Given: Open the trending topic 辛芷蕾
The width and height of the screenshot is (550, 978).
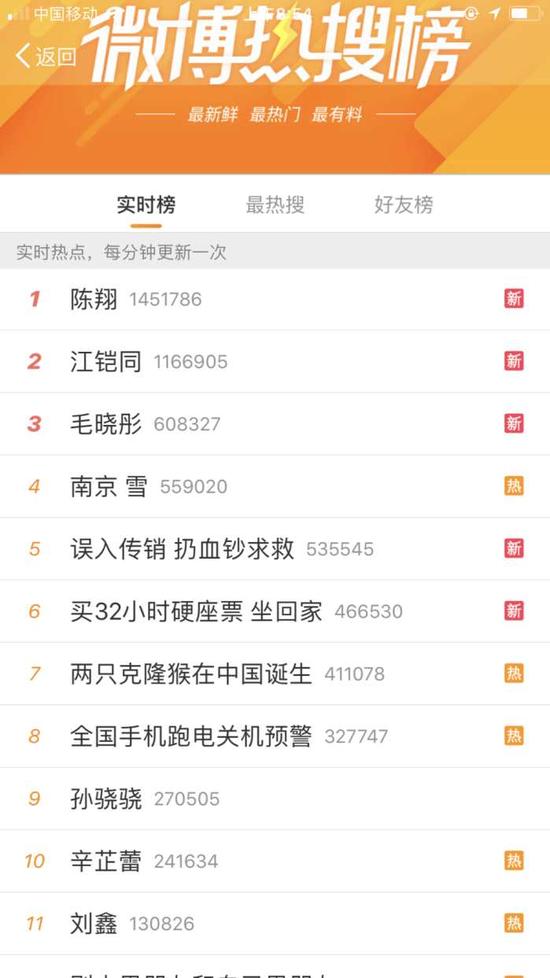Looking at the screenshot, I should [x=275, y=861].
